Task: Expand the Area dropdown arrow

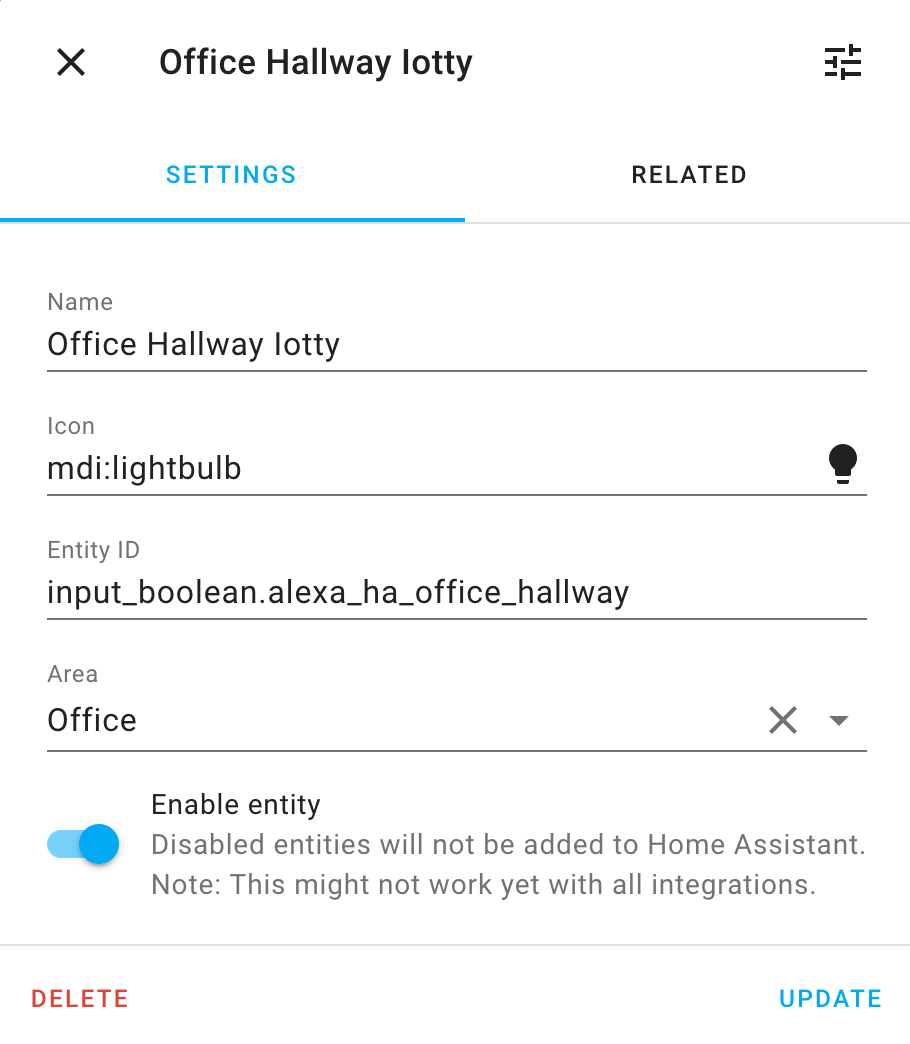Action: (839, 720)
